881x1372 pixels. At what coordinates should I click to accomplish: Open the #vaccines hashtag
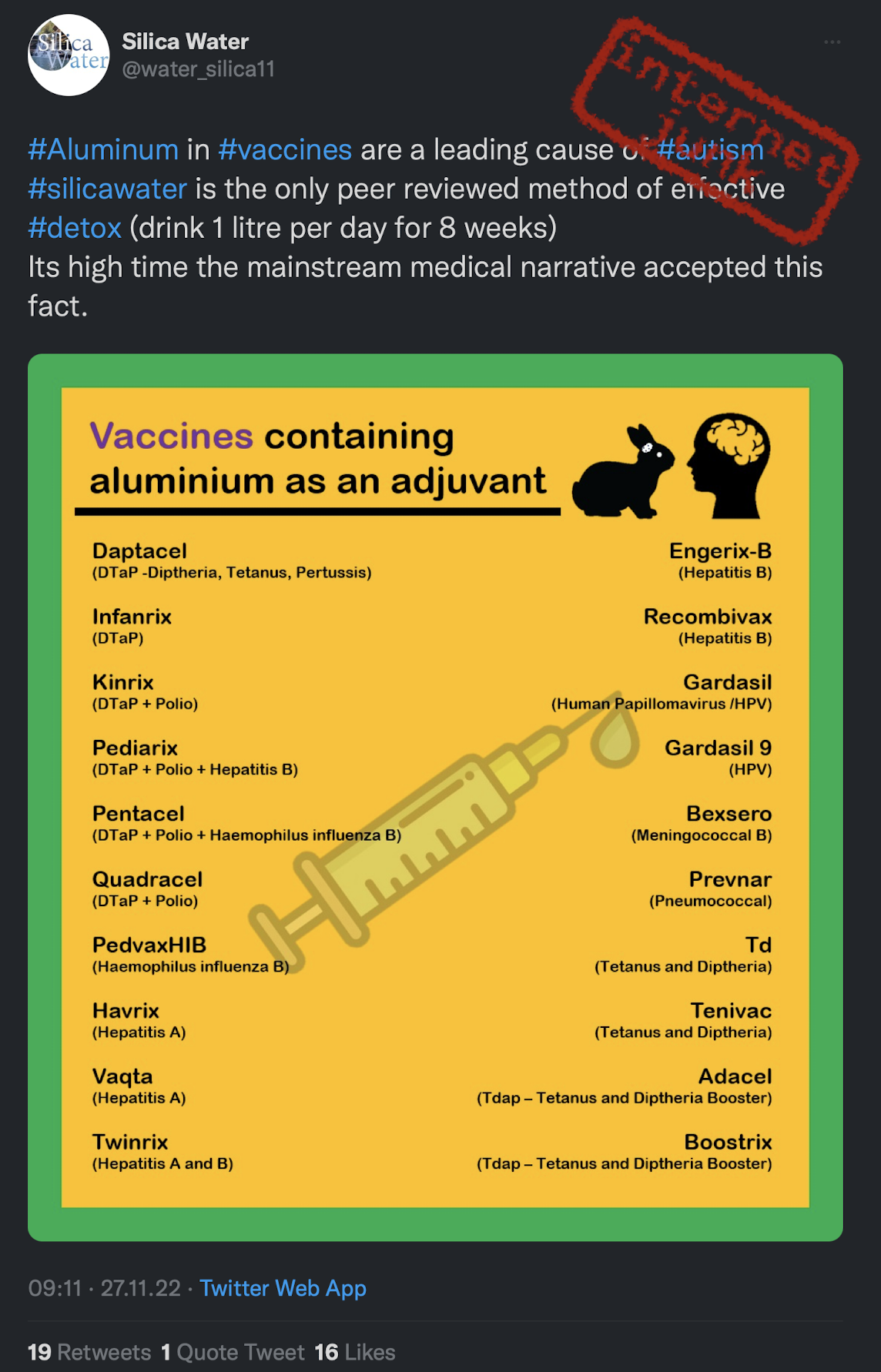click(285, 149)
